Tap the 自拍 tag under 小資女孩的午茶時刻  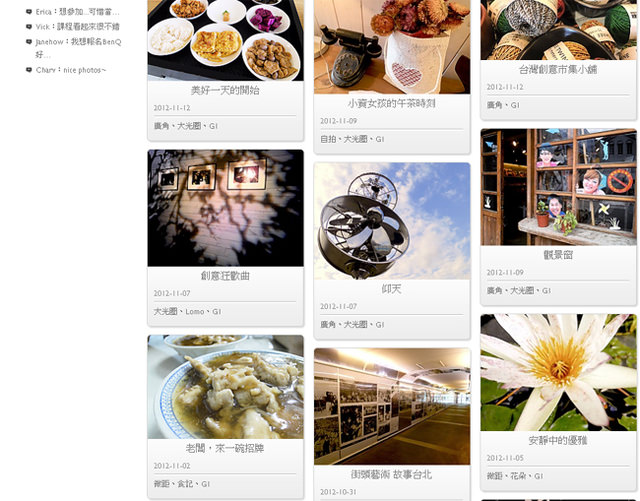pyautogui.click(x=328, y=139)
